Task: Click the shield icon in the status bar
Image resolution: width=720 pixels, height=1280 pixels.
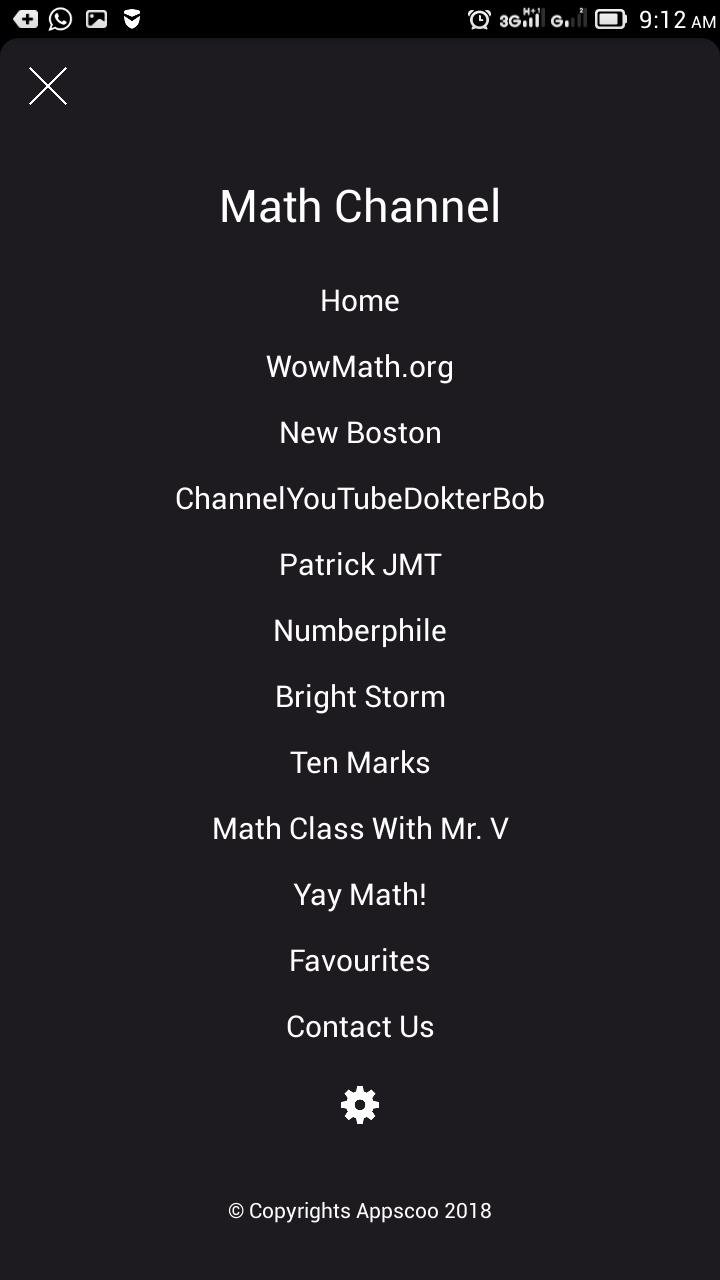Action: click(131, 17)
